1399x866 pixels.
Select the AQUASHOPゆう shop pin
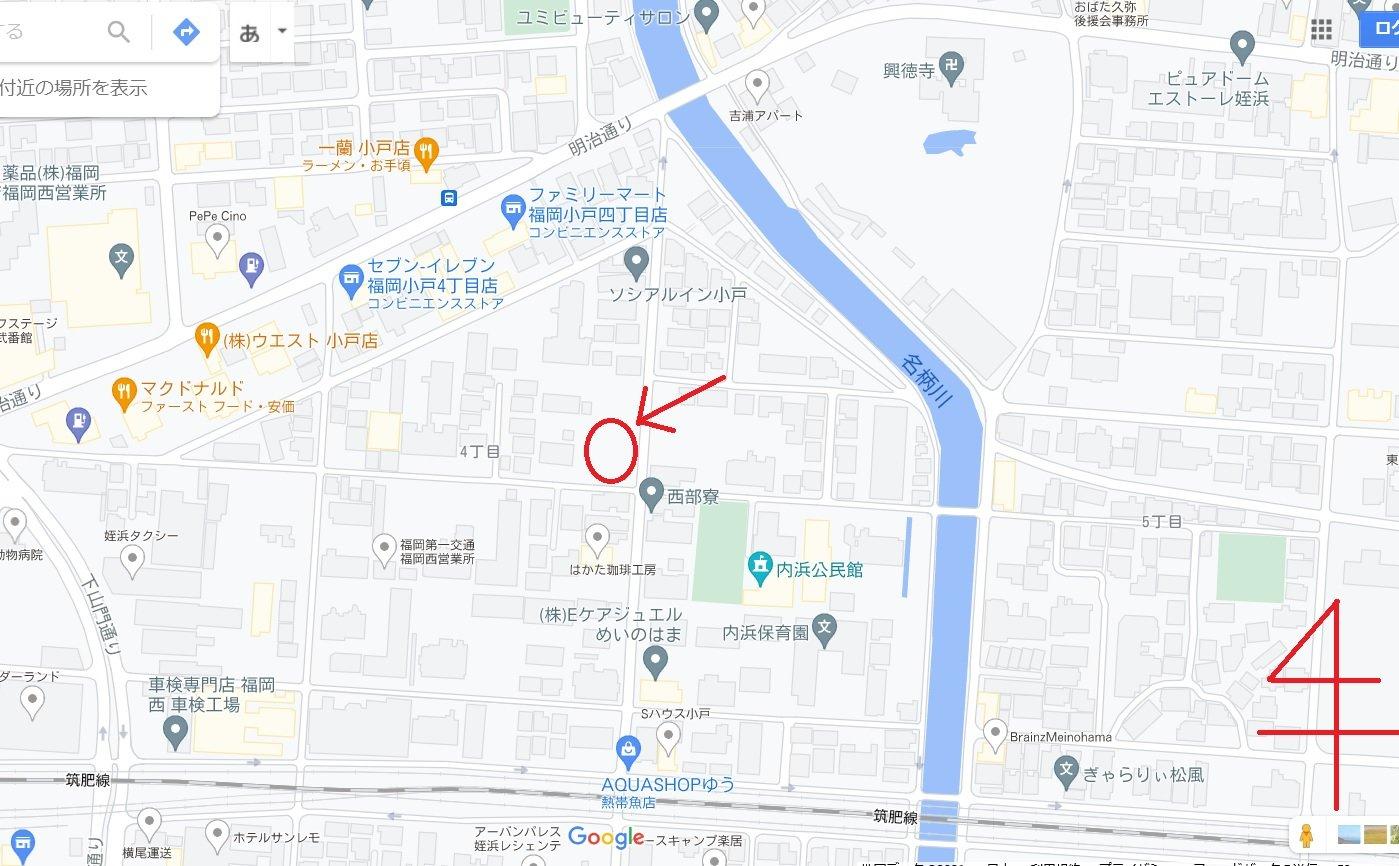tap(629, 748)
